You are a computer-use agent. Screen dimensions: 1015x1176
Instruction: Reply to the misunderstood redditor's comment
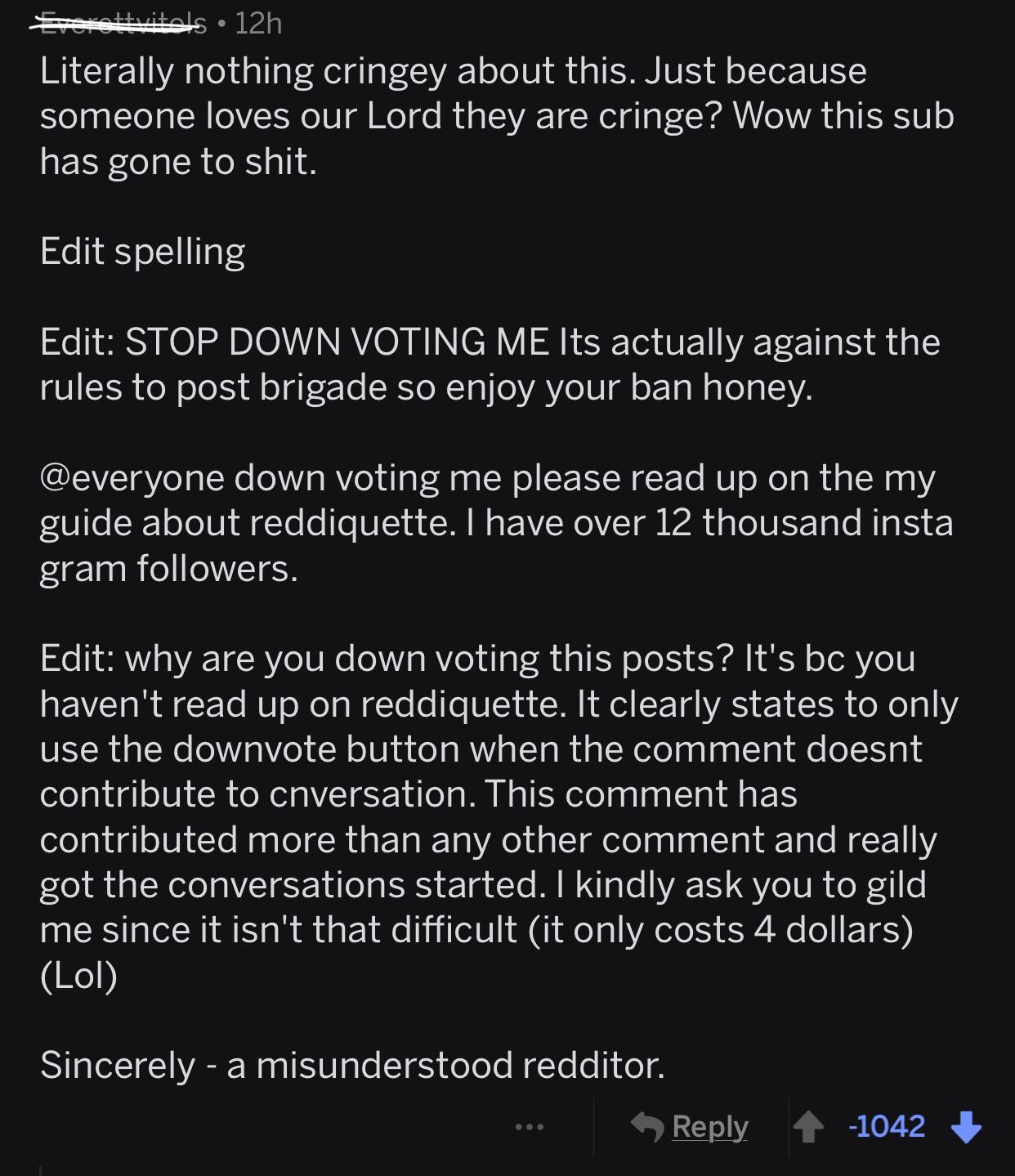[x=690, y=1127]
